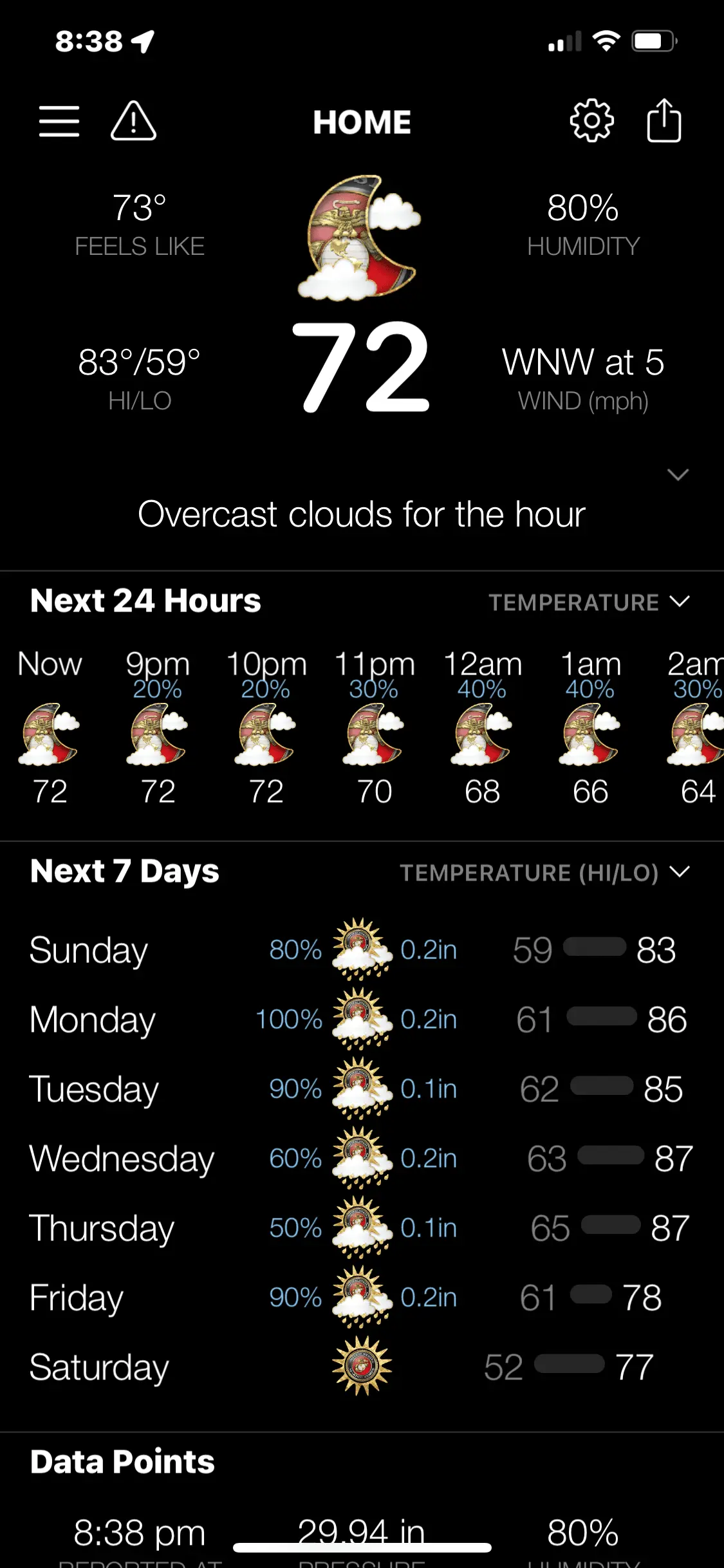View Monday's forecast details
The height and width of the screenshot is (1568, 724).
pyautogui.click(x=362, y=1020)
